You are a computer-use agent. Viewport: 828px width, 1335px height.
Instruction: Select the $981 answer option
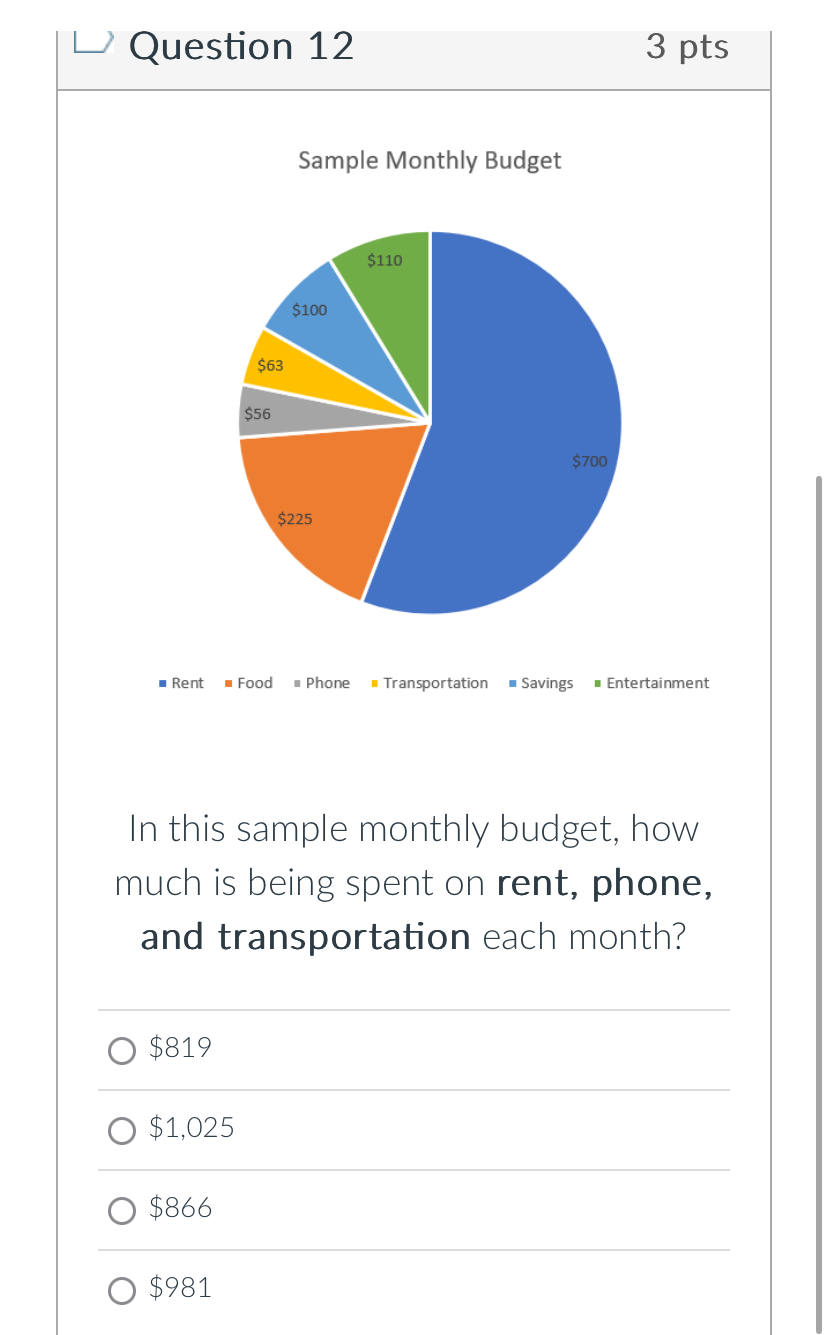click(121, 1291)
